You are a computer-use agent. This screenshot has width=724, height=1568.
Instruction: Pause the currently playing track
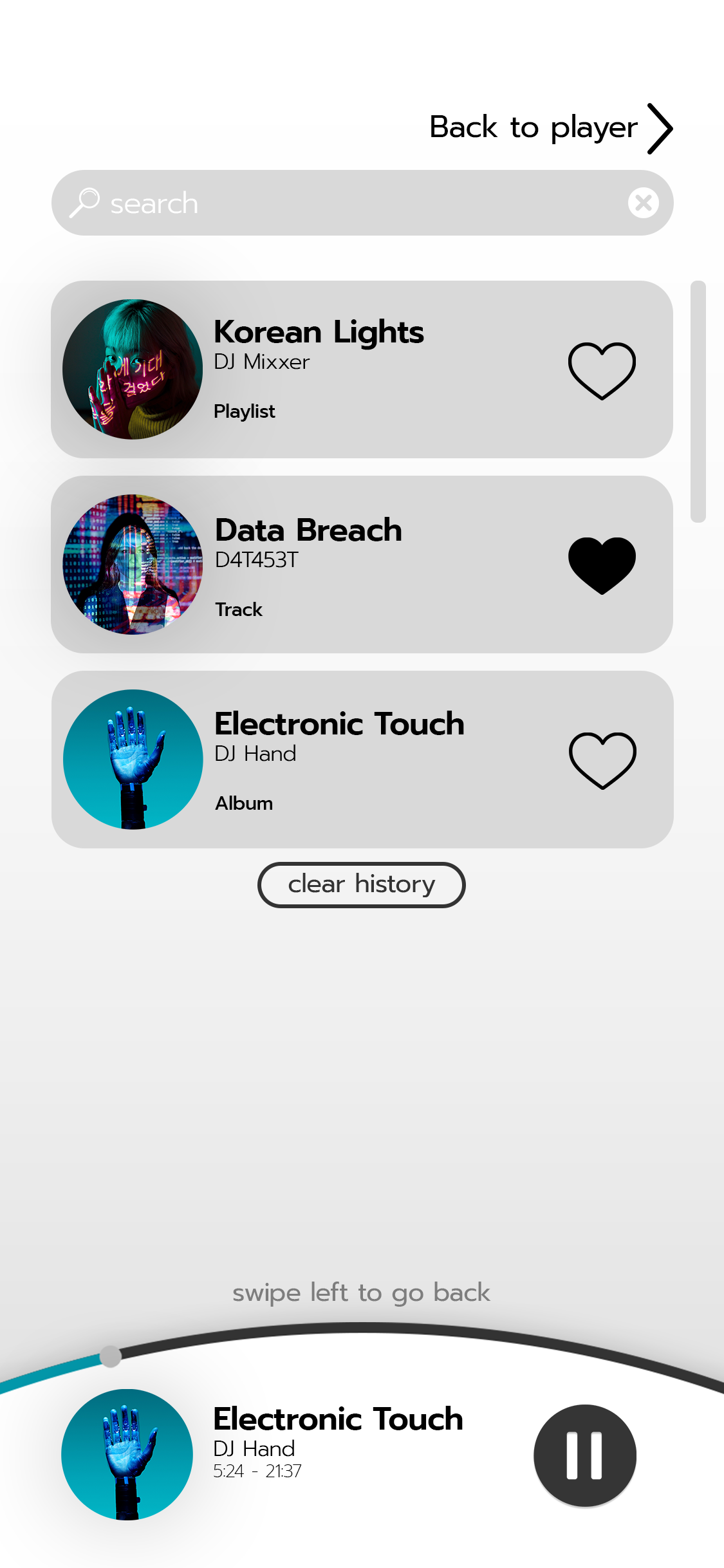584,1455
